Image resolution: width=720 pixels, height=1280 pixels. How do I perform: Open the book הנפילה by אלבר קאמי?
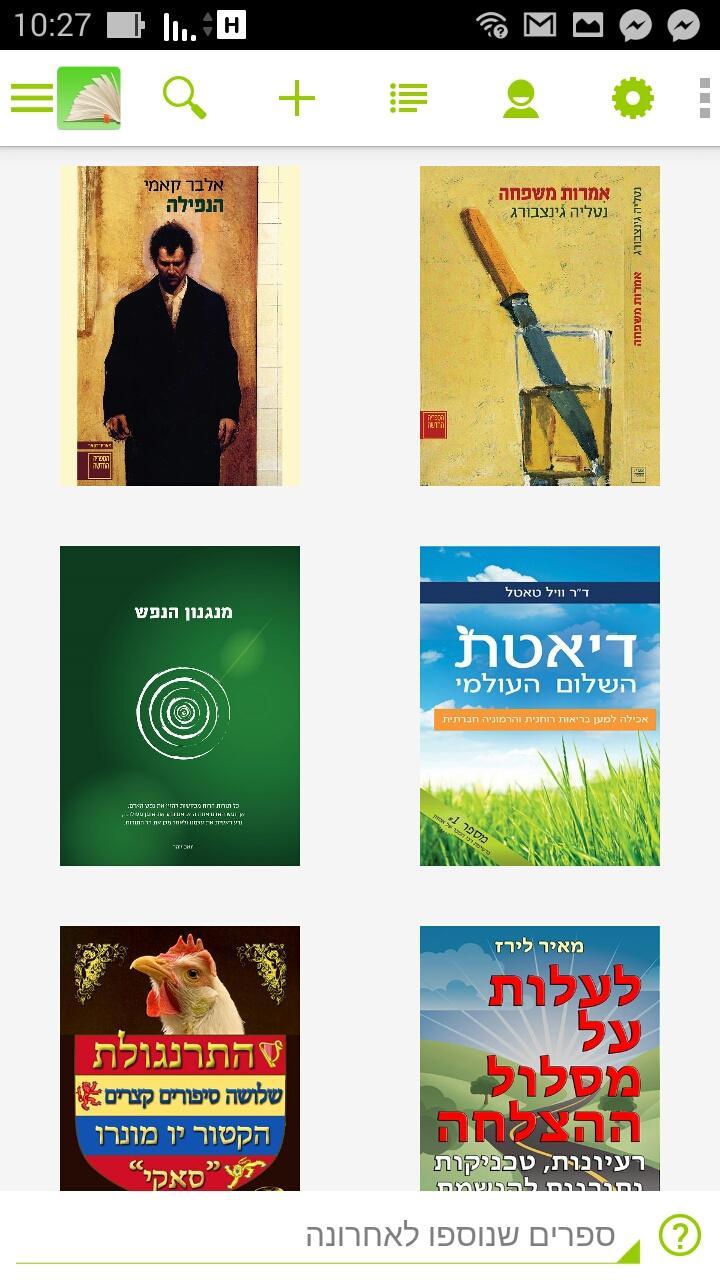(180, 326)
